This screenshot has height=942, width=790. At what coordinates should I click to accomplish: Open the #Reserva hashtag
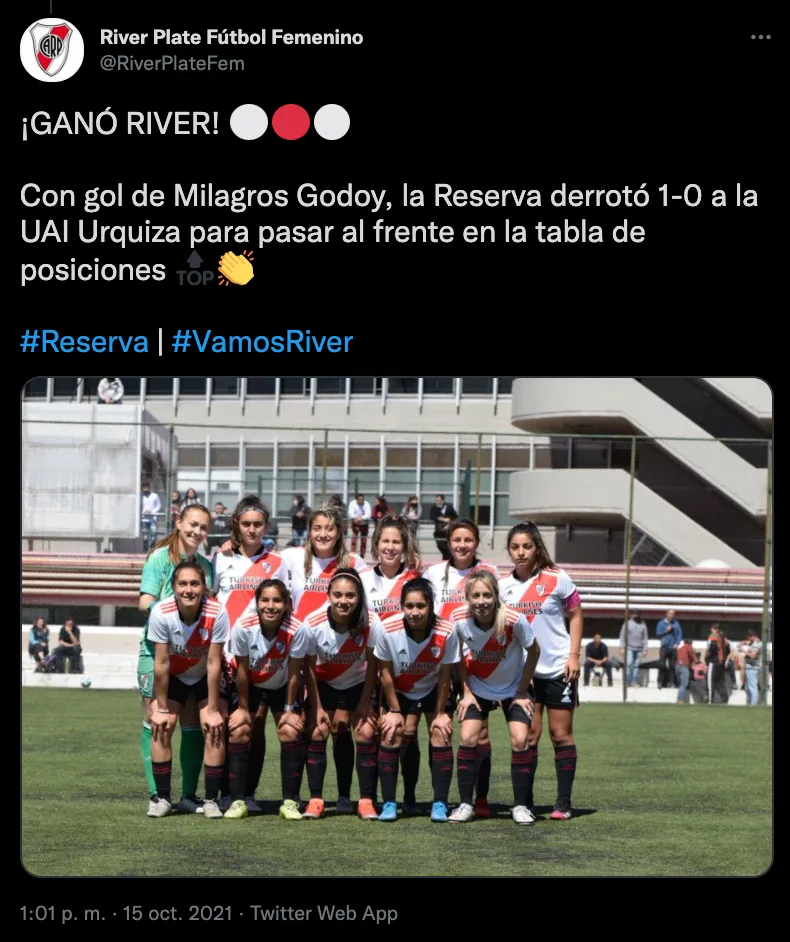pyautogui.click(x=84, y=342)
